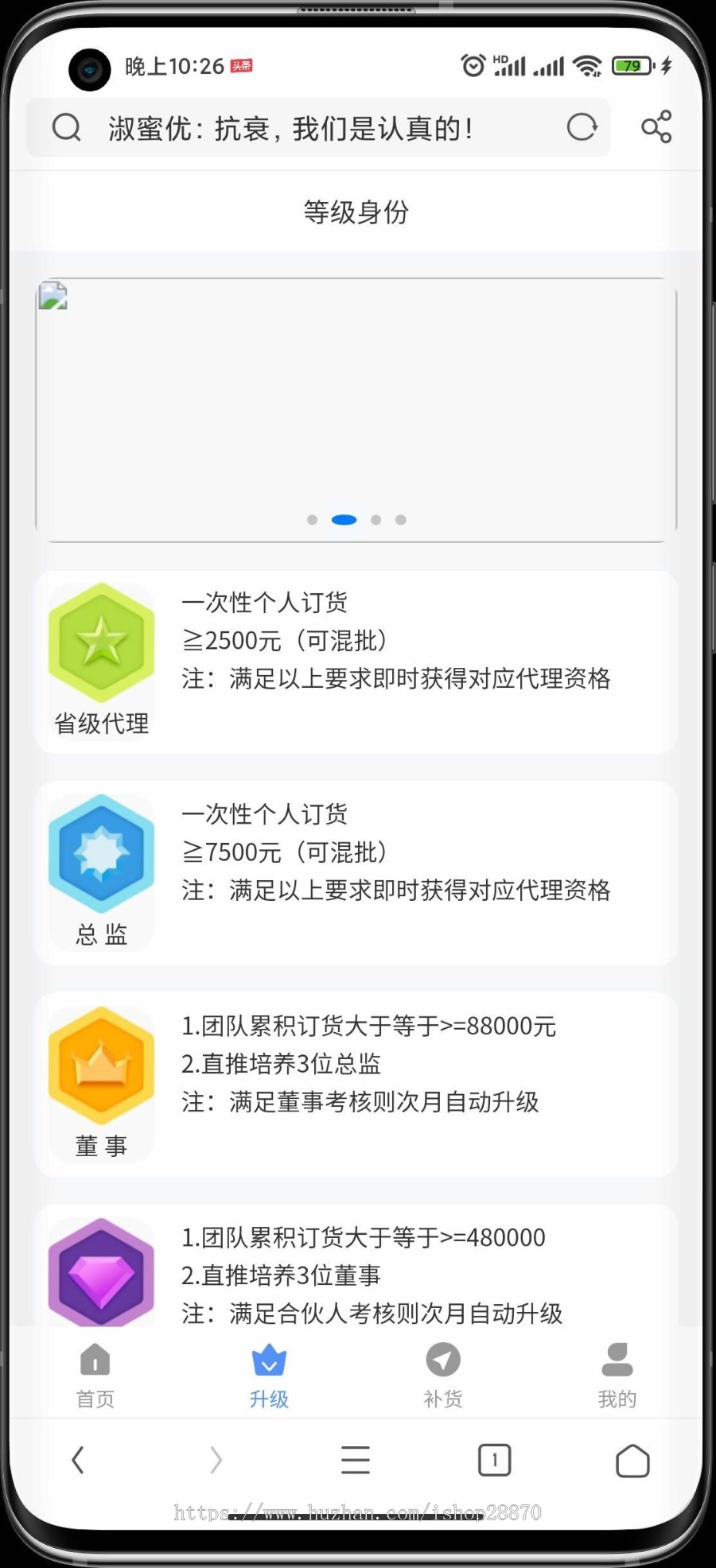Share this page via the share icon
Viewport: 716px width, 1568px height.
(656, 127)
